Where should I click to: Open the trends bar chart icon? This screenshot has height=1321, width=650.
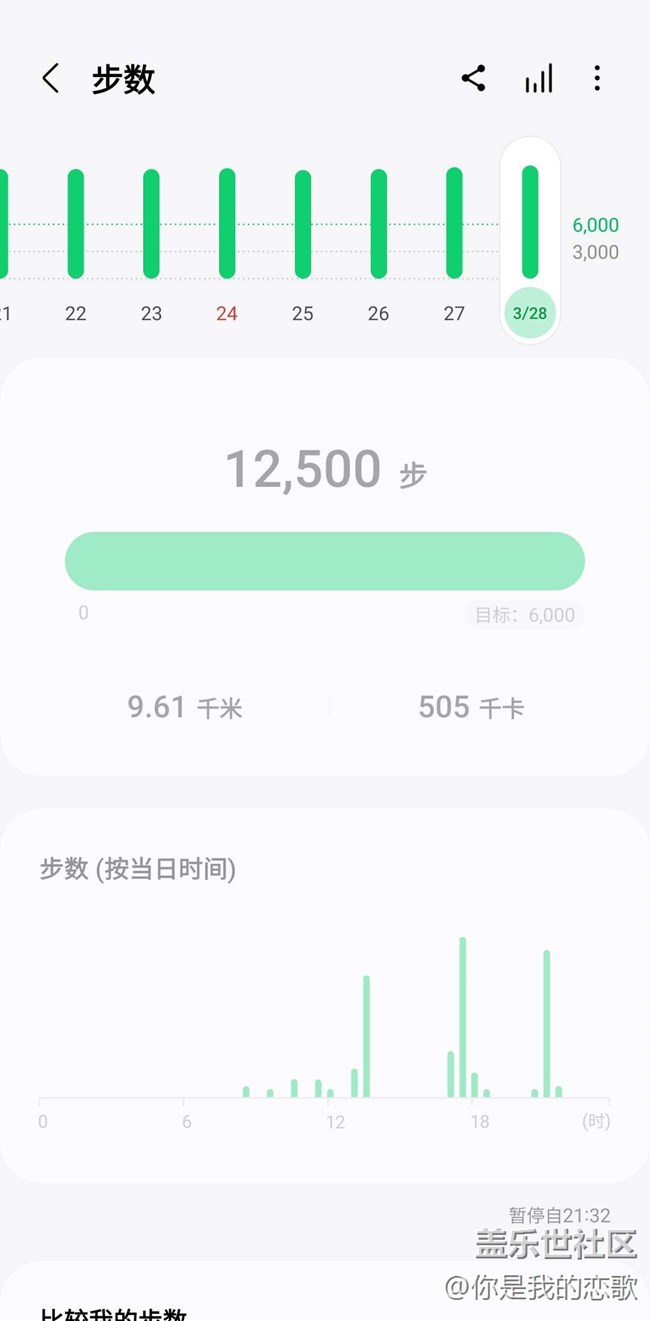point(538,79)
